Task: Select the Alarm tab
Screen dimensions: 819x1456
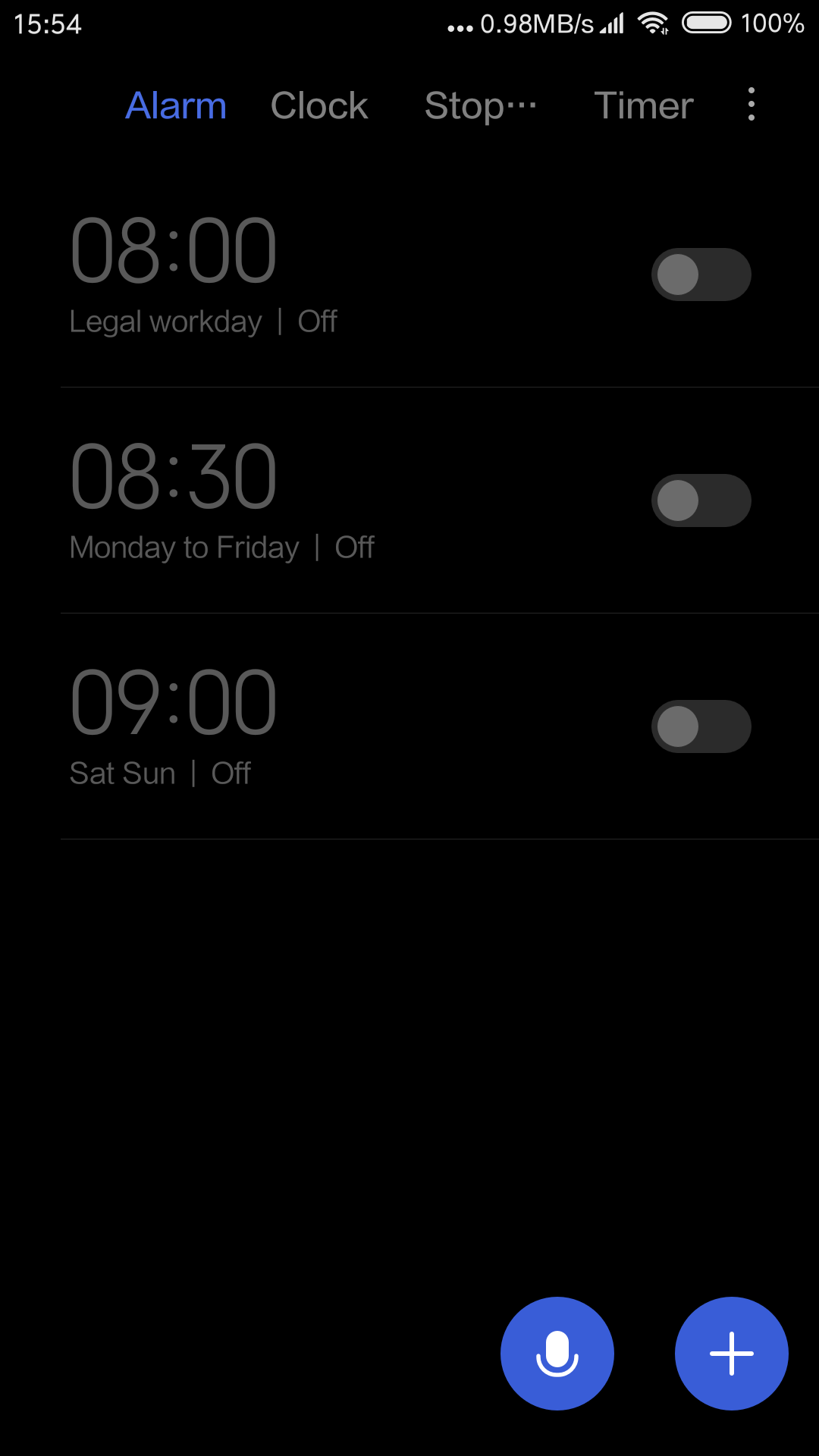Action: [176, 105]
